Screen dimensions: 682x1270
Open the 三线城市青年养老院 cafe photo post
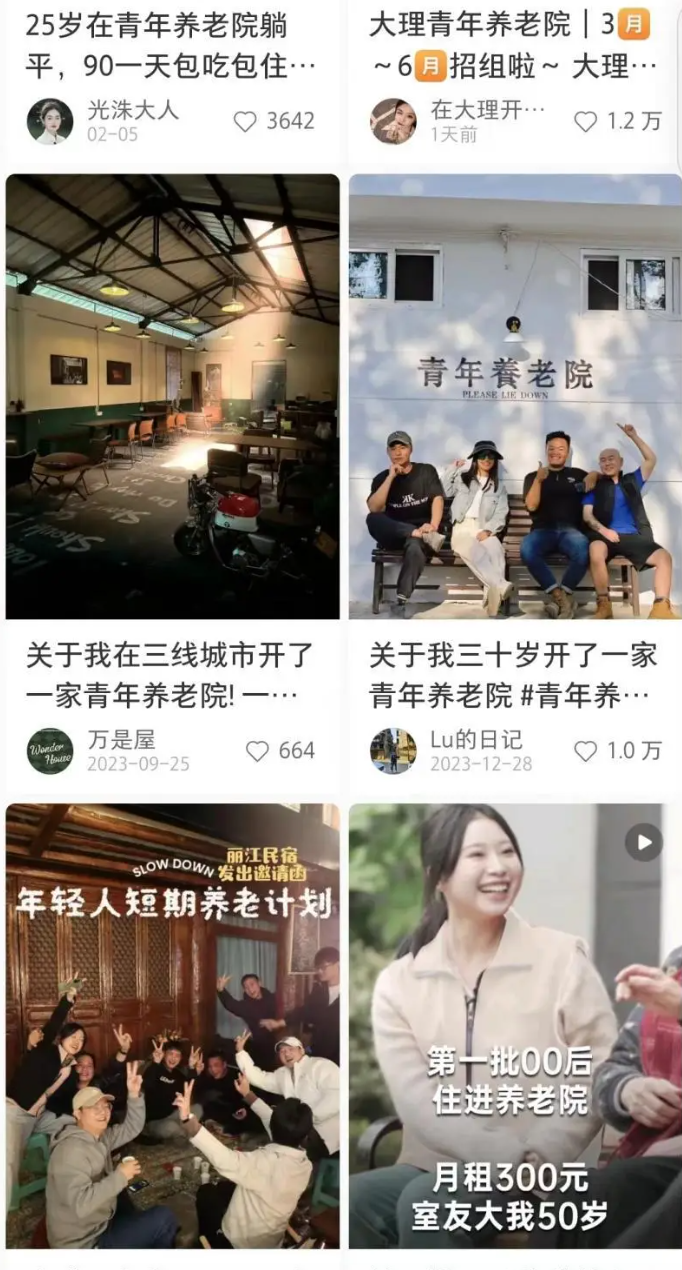[x=173, y=396]
